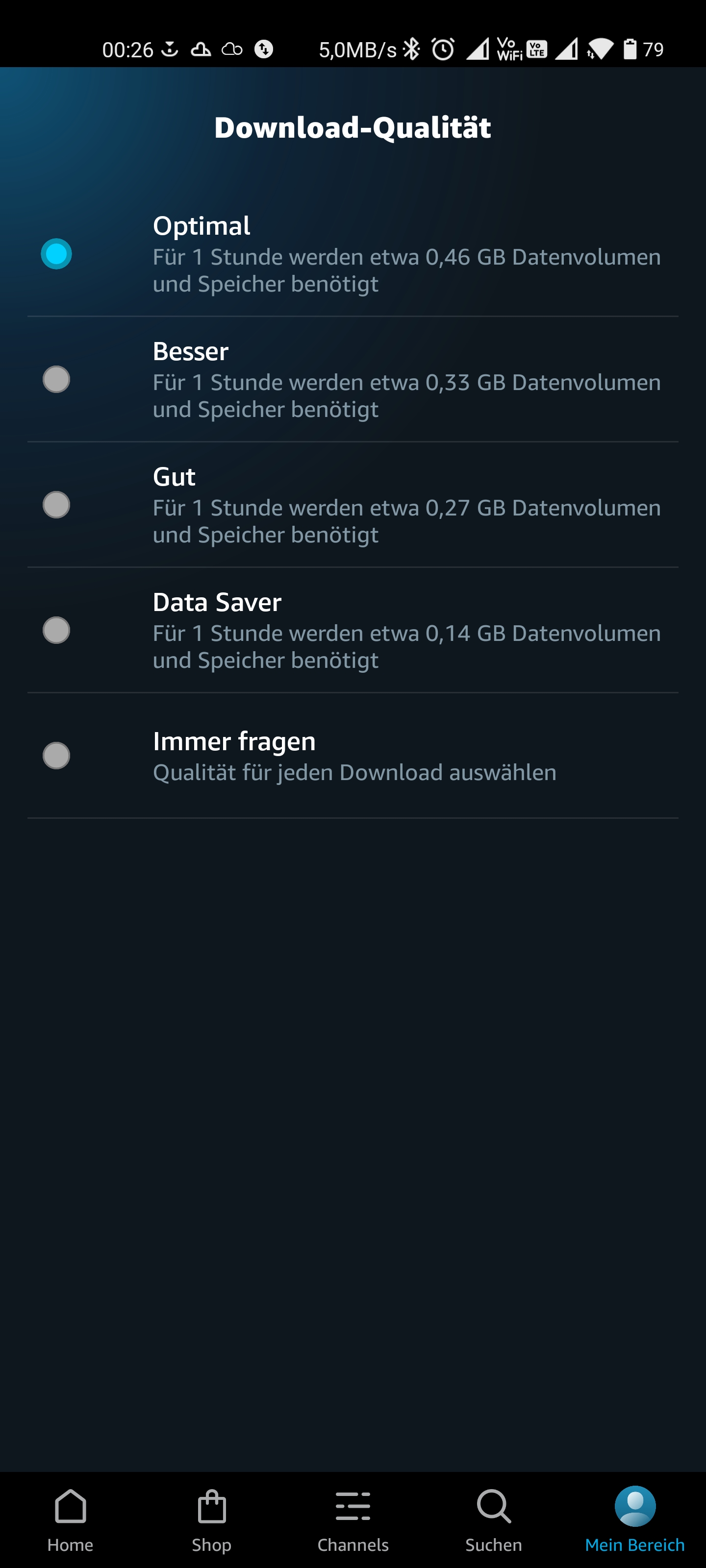
Task: Open the Shop tab
Action: (x=211, y=1520)
